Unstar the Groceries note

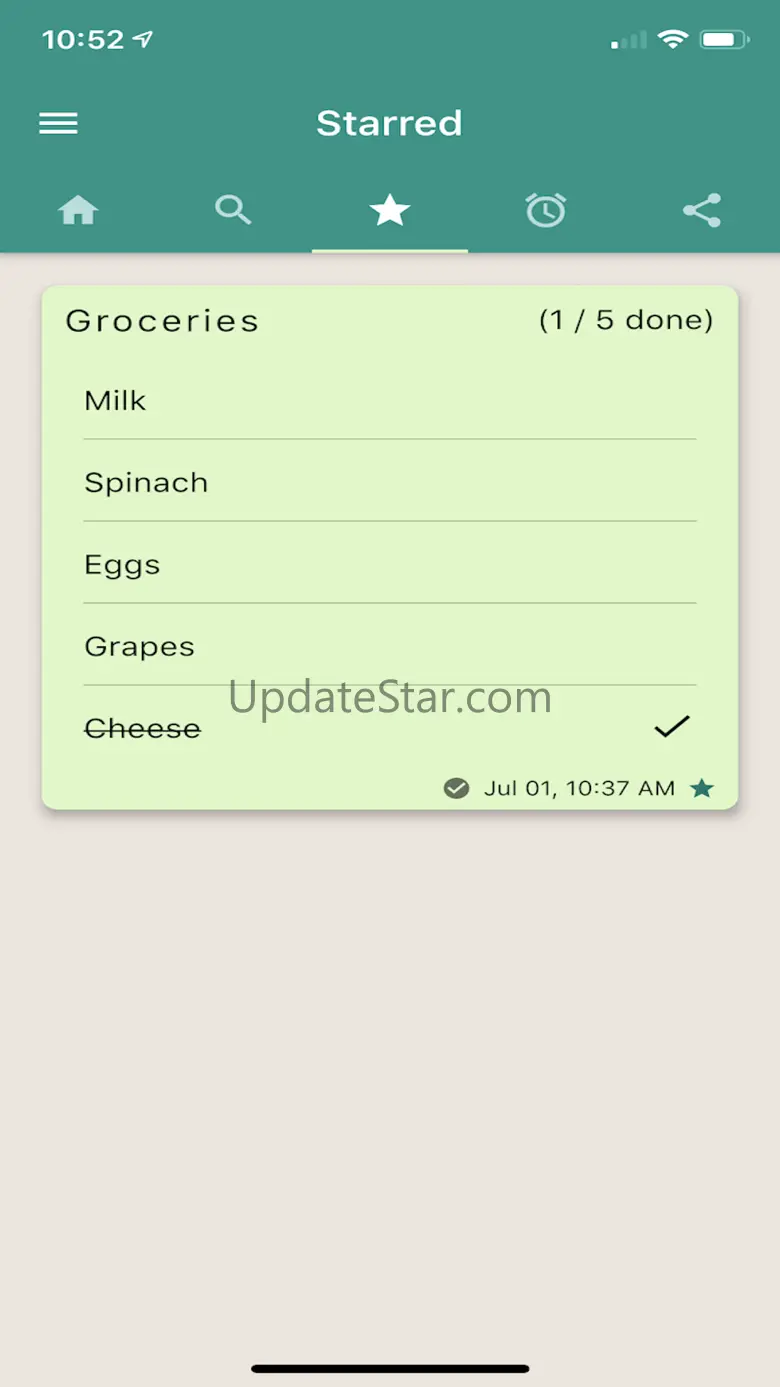tap(702, 789)
